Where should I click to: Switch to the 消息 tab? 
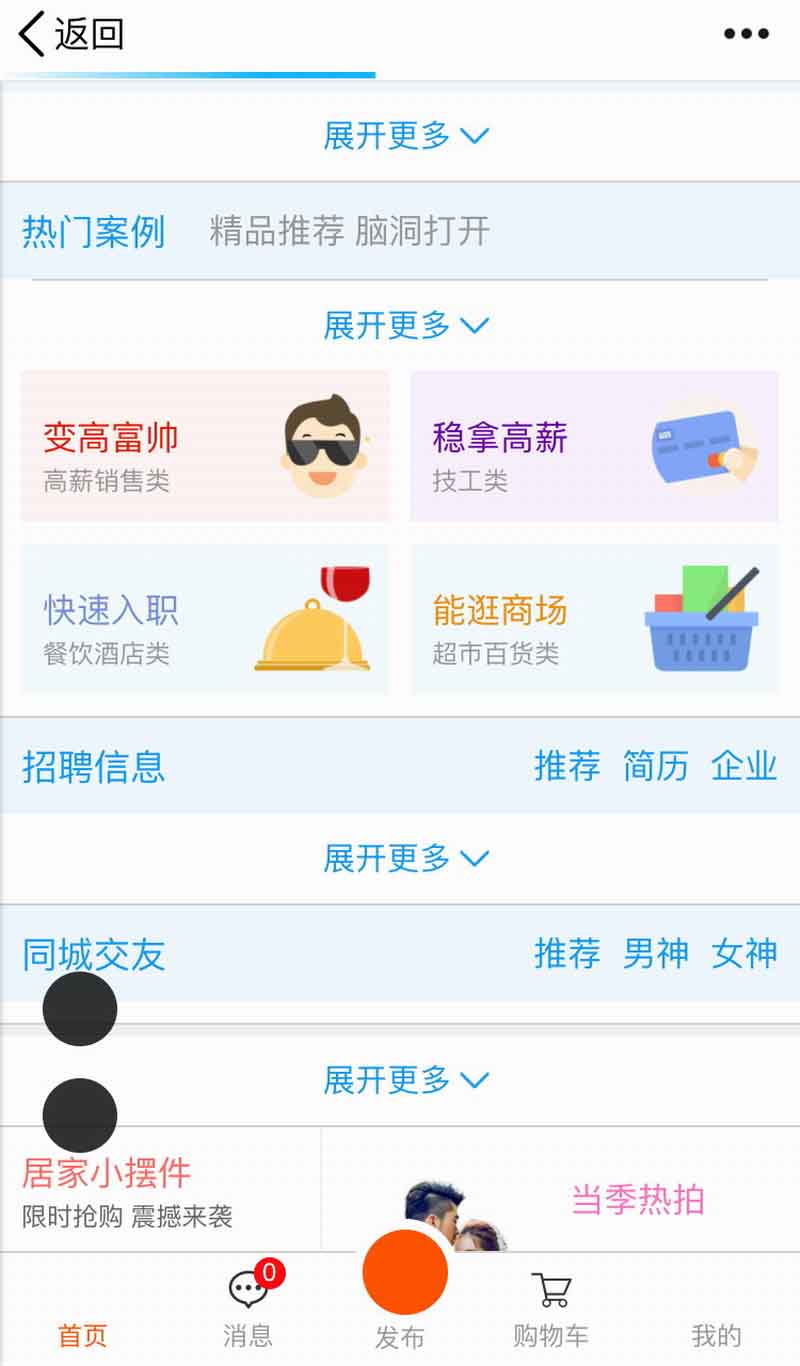pyautogui.click(x=248, y=1308)
